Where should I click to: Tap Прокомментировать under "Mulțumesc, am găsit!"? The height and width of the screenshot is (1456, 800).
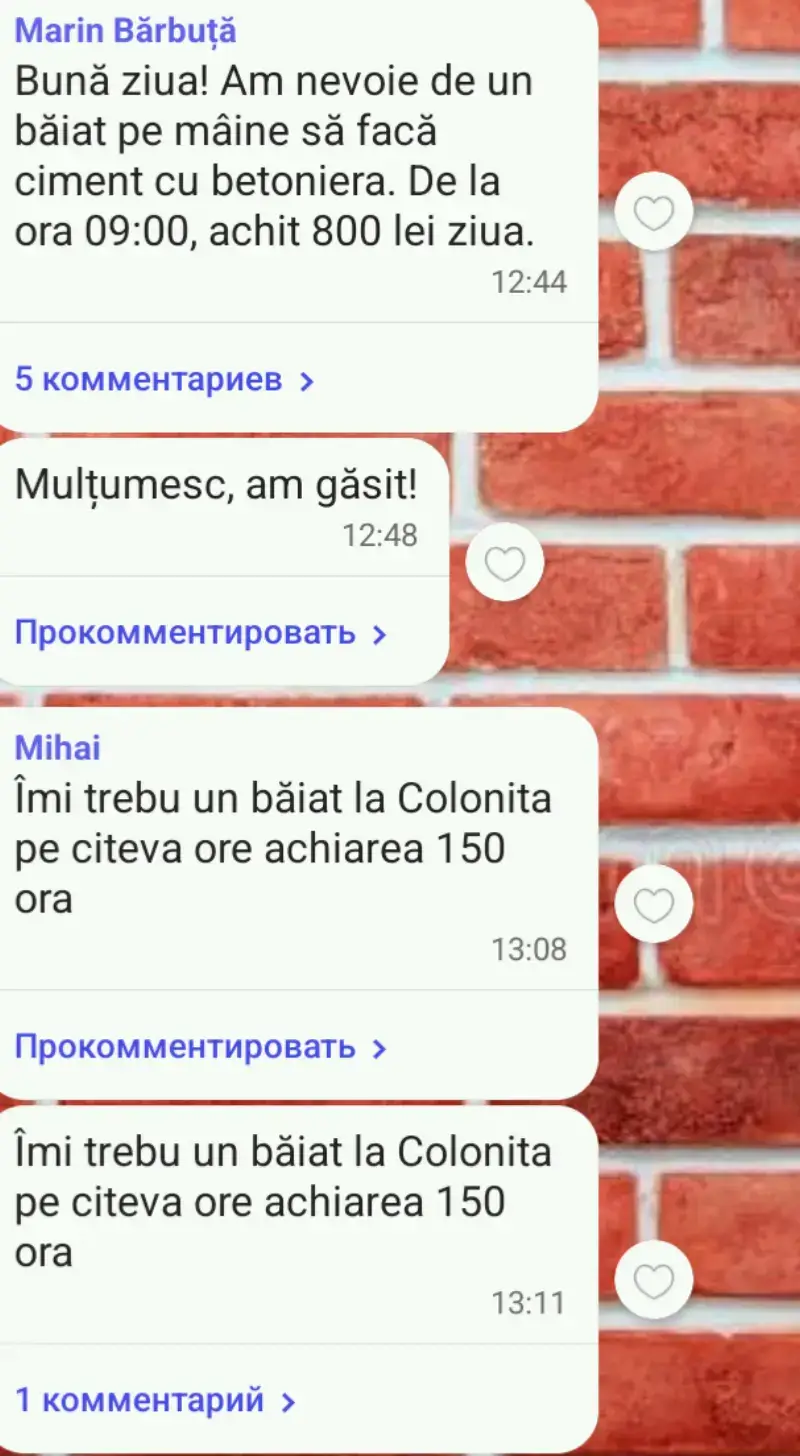200,633
